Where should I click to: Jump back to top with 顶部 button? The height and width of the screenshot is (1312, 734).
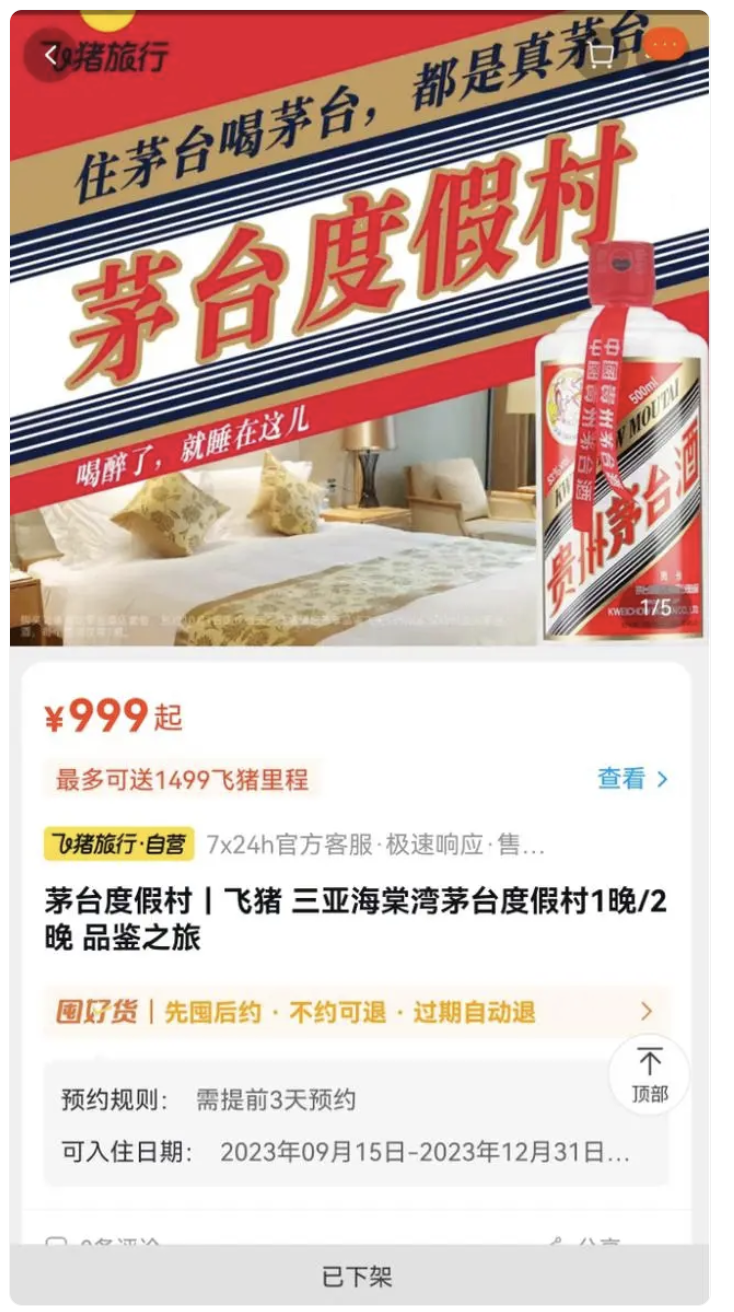click(649, 1075)
